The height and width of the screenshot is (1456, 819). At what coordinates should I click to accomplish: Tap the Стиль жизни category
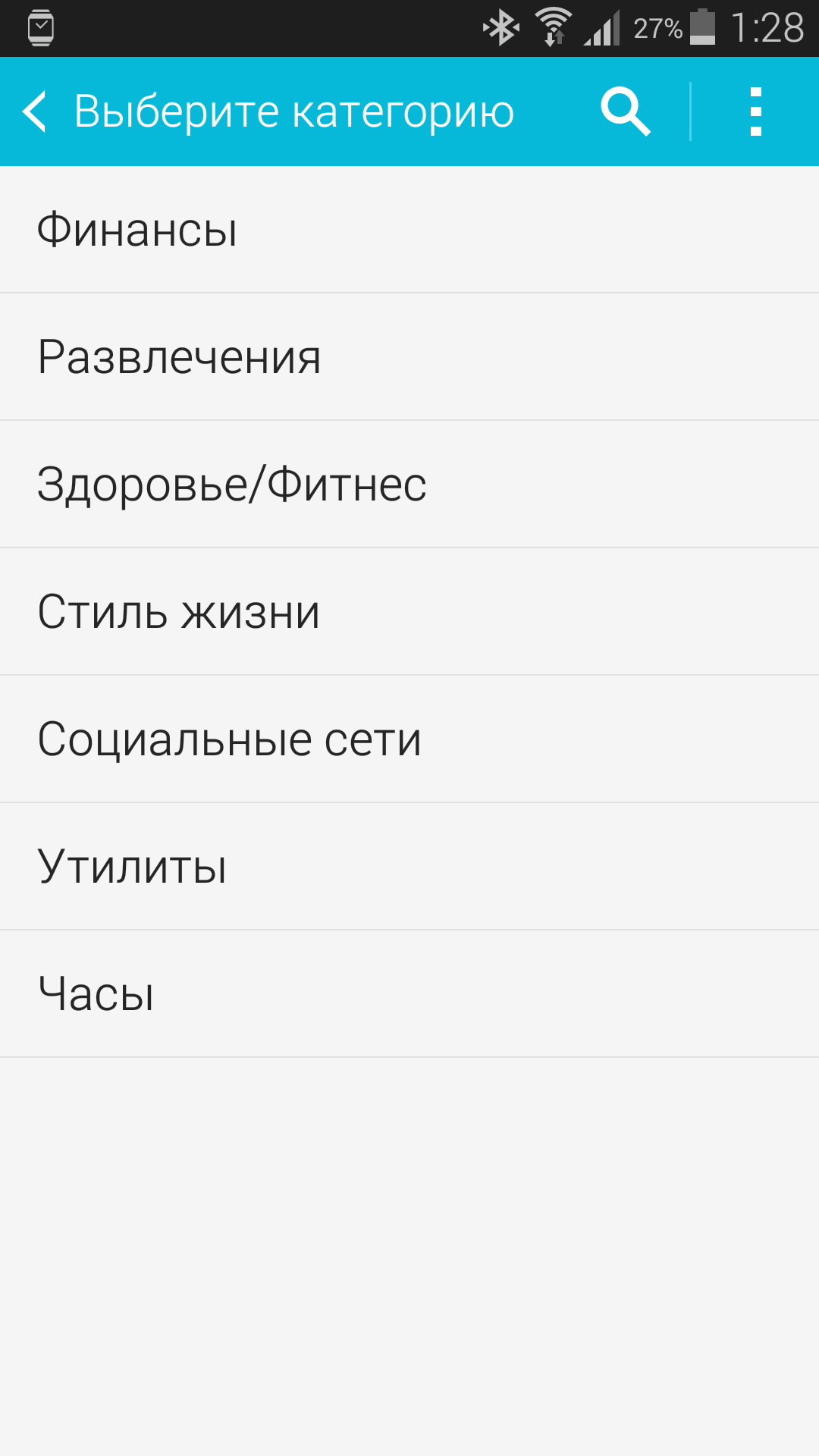click(x=409, y=612)
